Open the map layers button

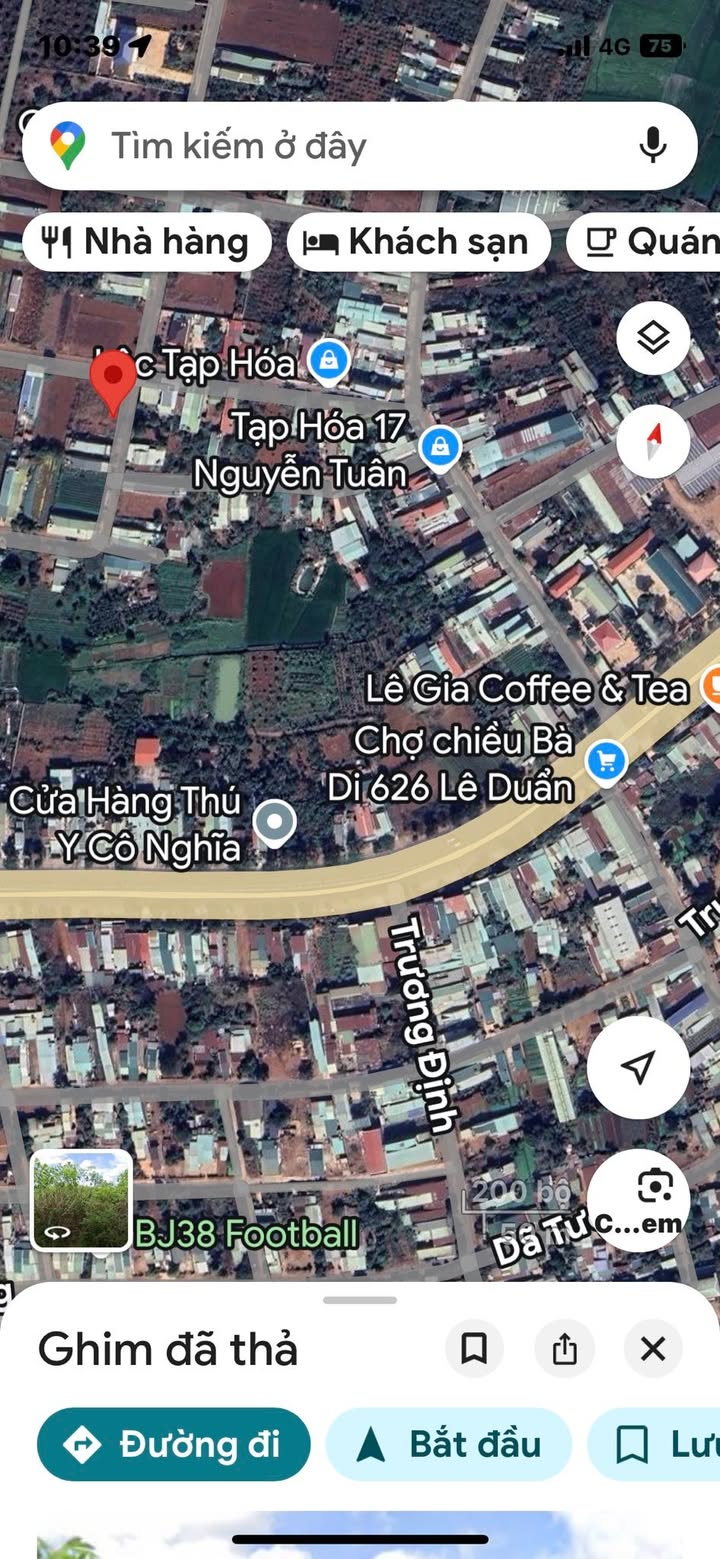tap(653, 339)
